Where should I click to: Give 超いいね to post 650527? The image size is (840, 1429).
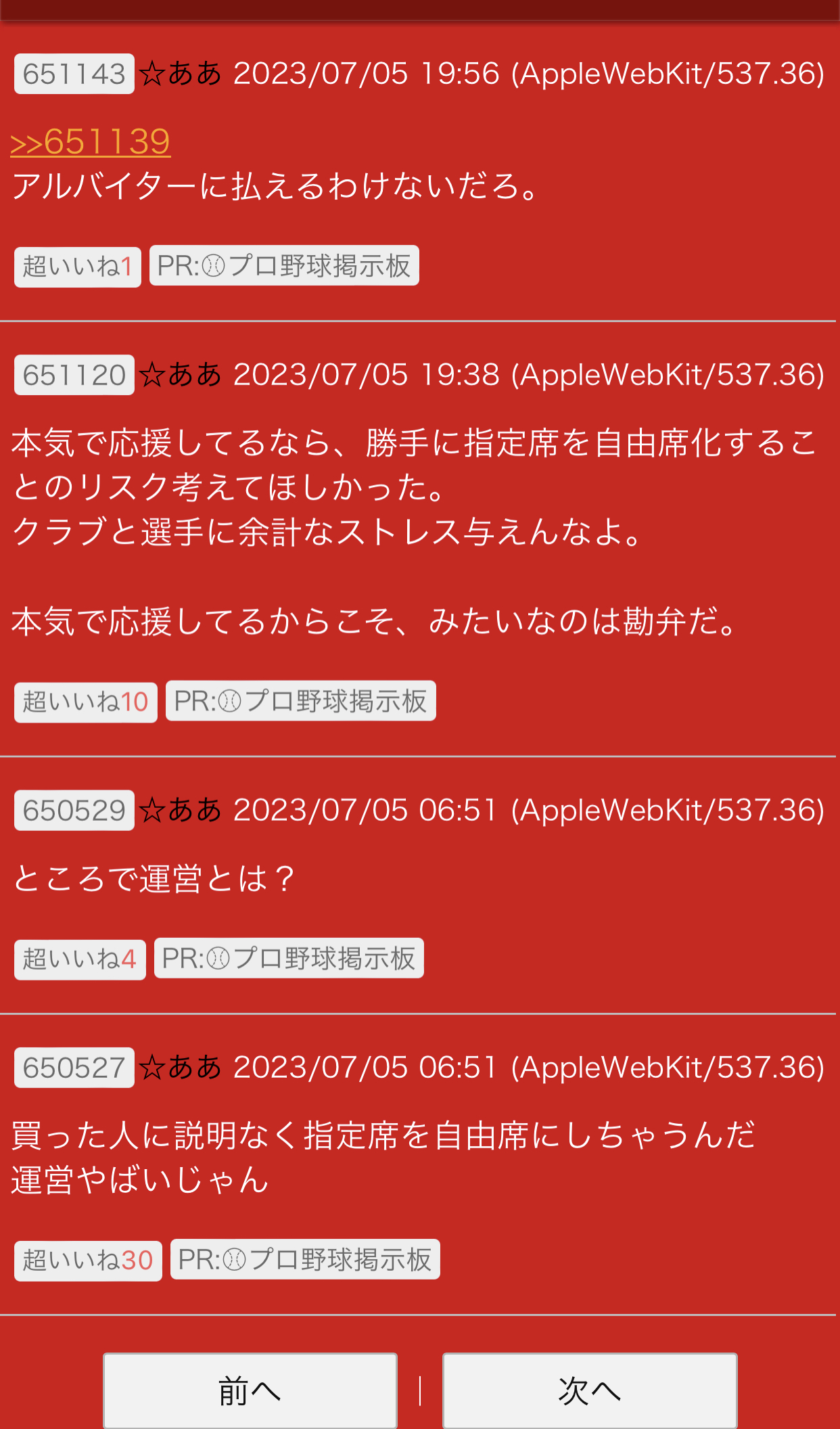(88, 1261)
